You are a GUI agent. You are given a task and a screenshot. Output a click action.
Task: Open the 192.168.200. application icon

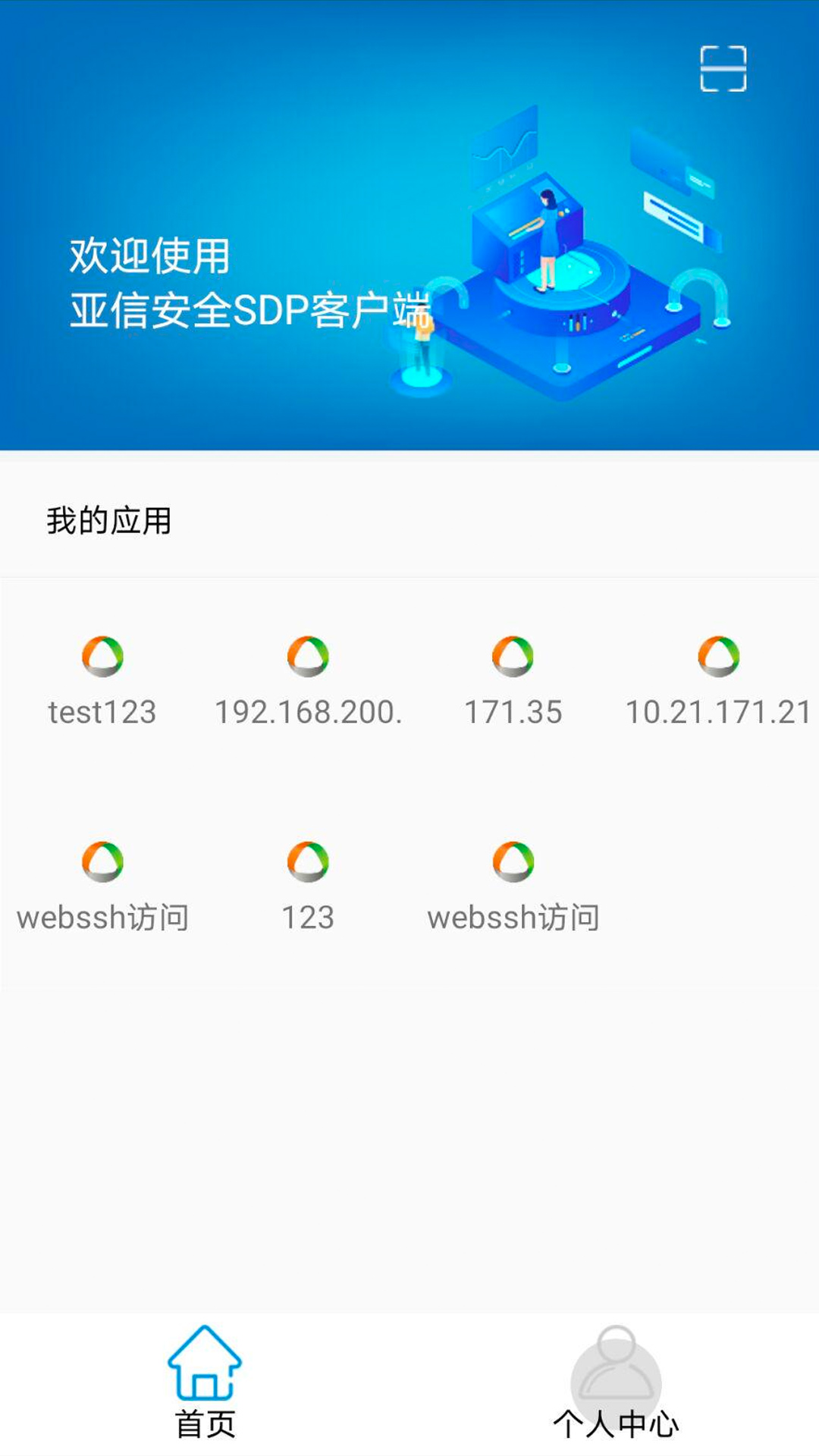(x=307, y=656)
